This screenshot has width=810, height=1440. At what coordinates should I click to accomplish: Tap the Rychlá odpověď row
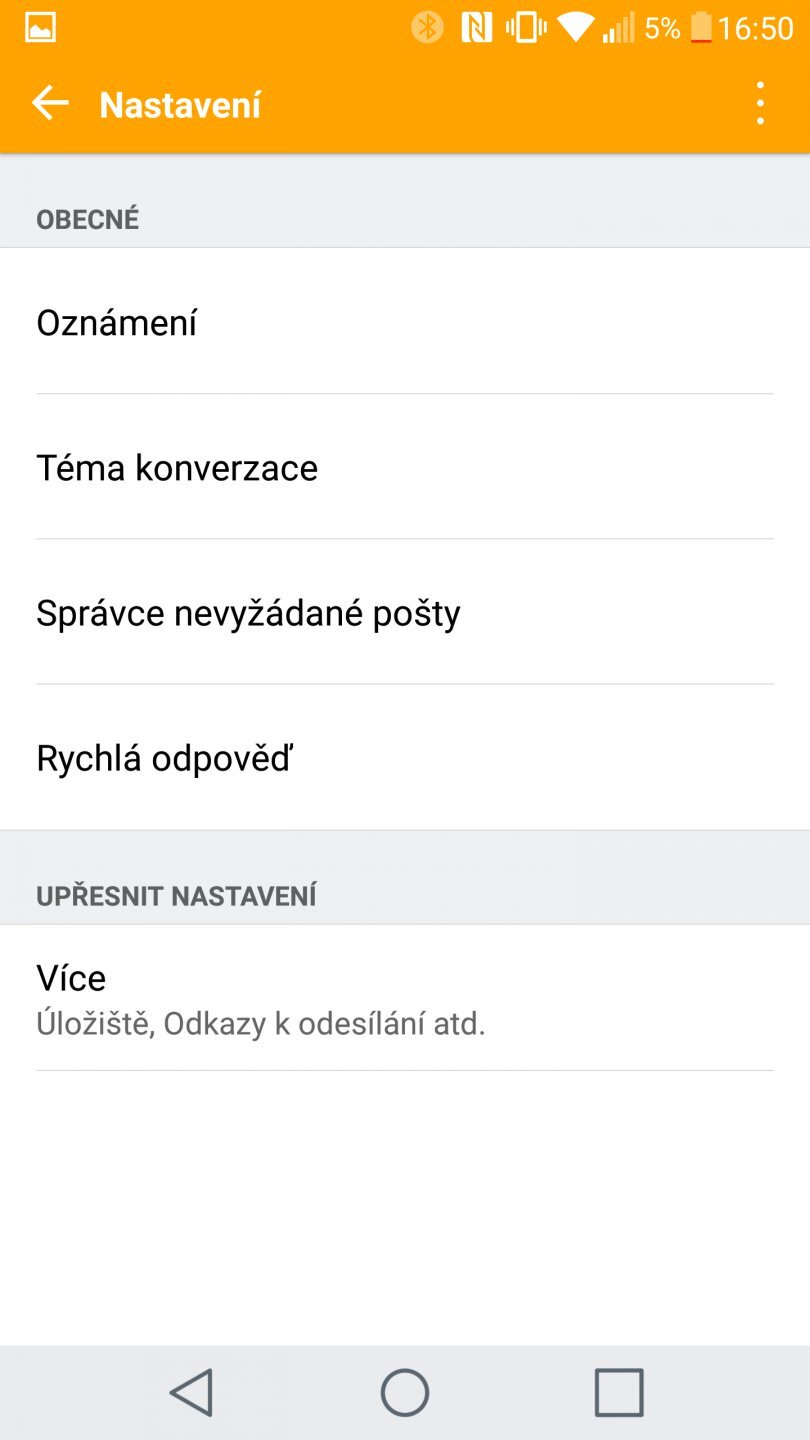pos(404,758)
